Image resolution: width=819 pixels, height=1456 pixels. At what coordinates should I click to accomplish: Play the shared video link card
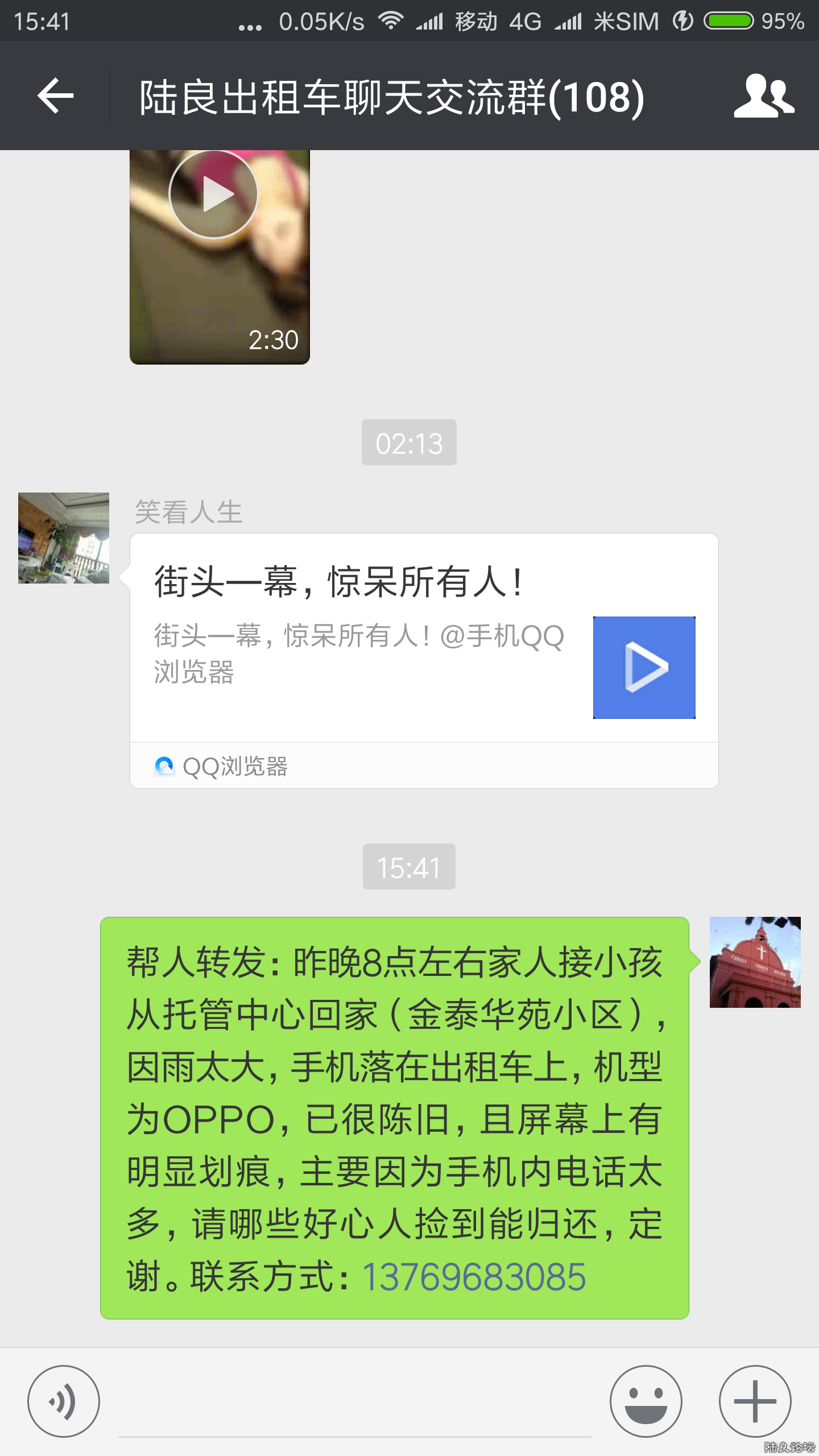(x=644, y=667)
